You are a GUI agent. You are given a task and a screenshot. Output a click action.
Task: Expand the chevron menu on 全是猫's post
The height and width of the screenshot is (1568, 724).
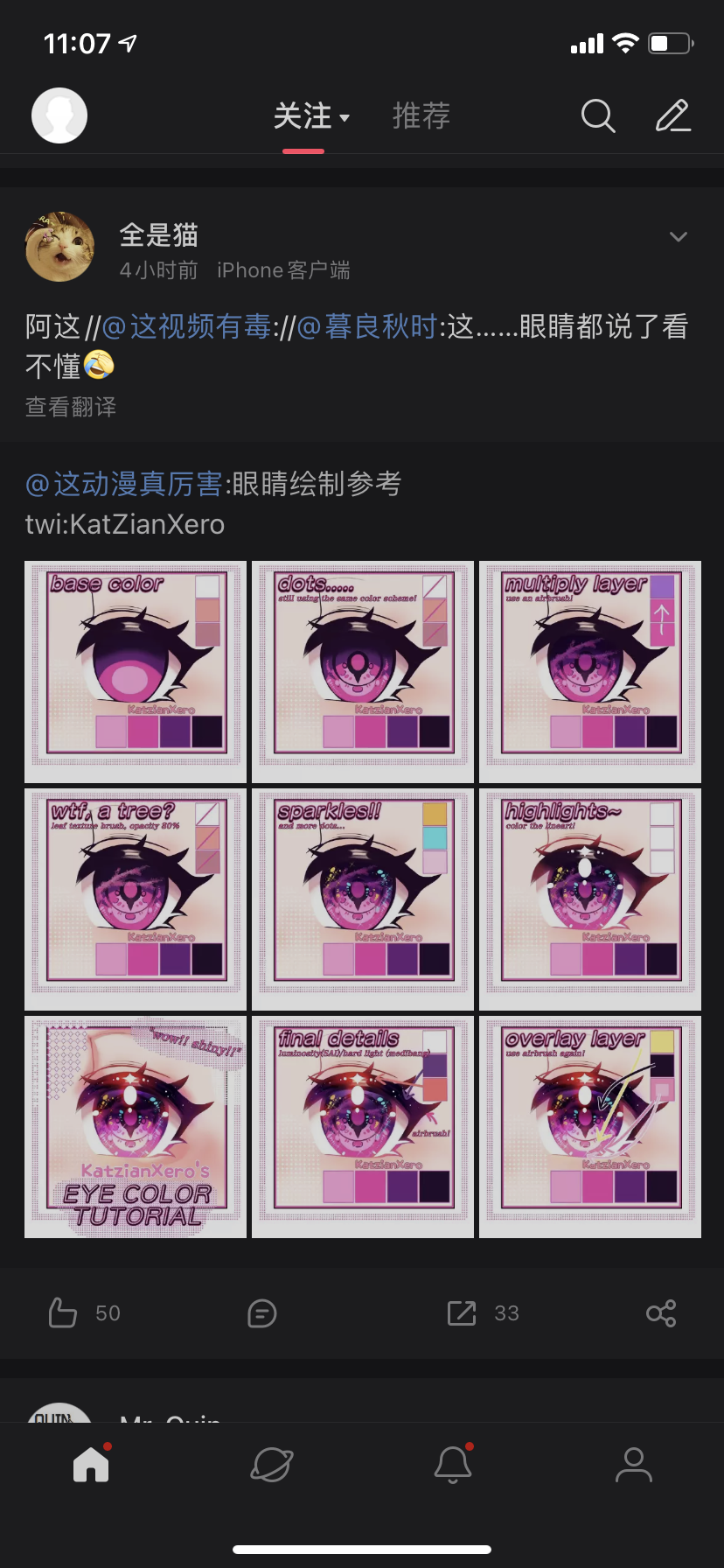point(678,237)
